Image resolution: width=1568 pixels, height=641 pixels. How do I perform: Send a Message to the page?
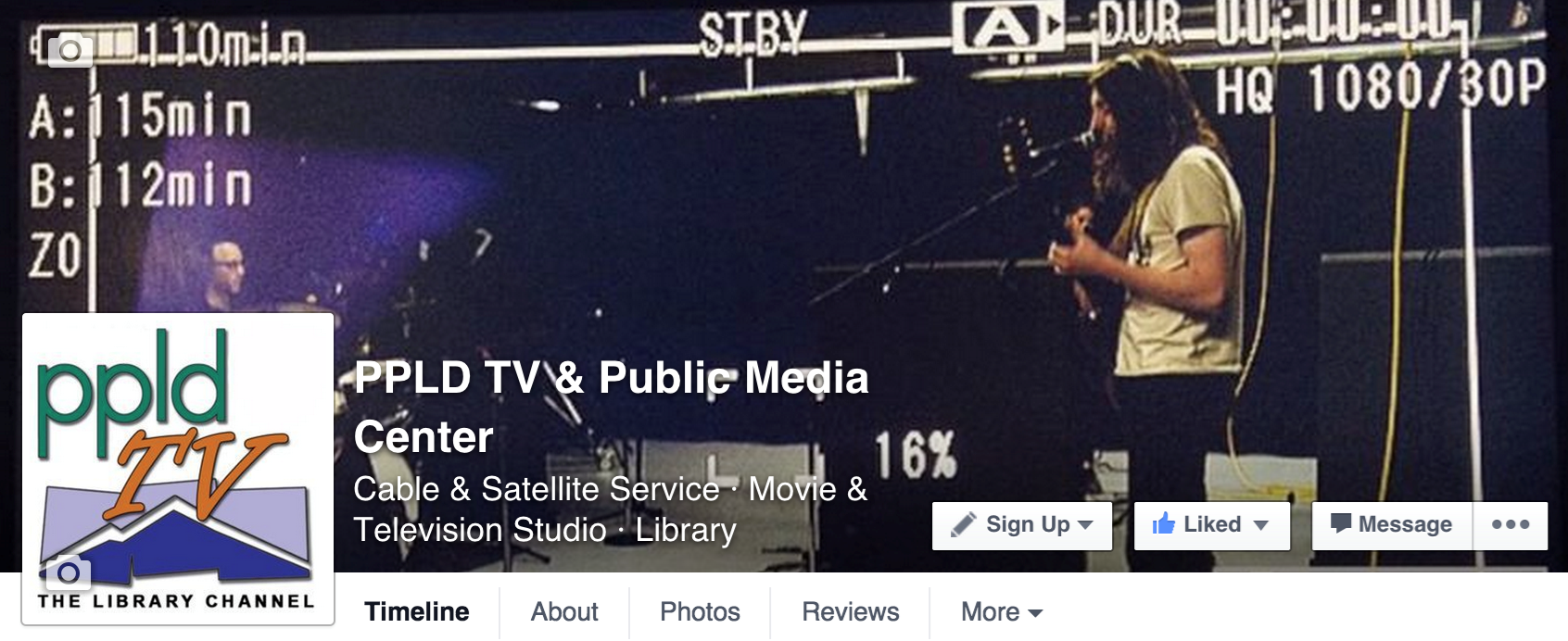click(x=1392, y=525)
